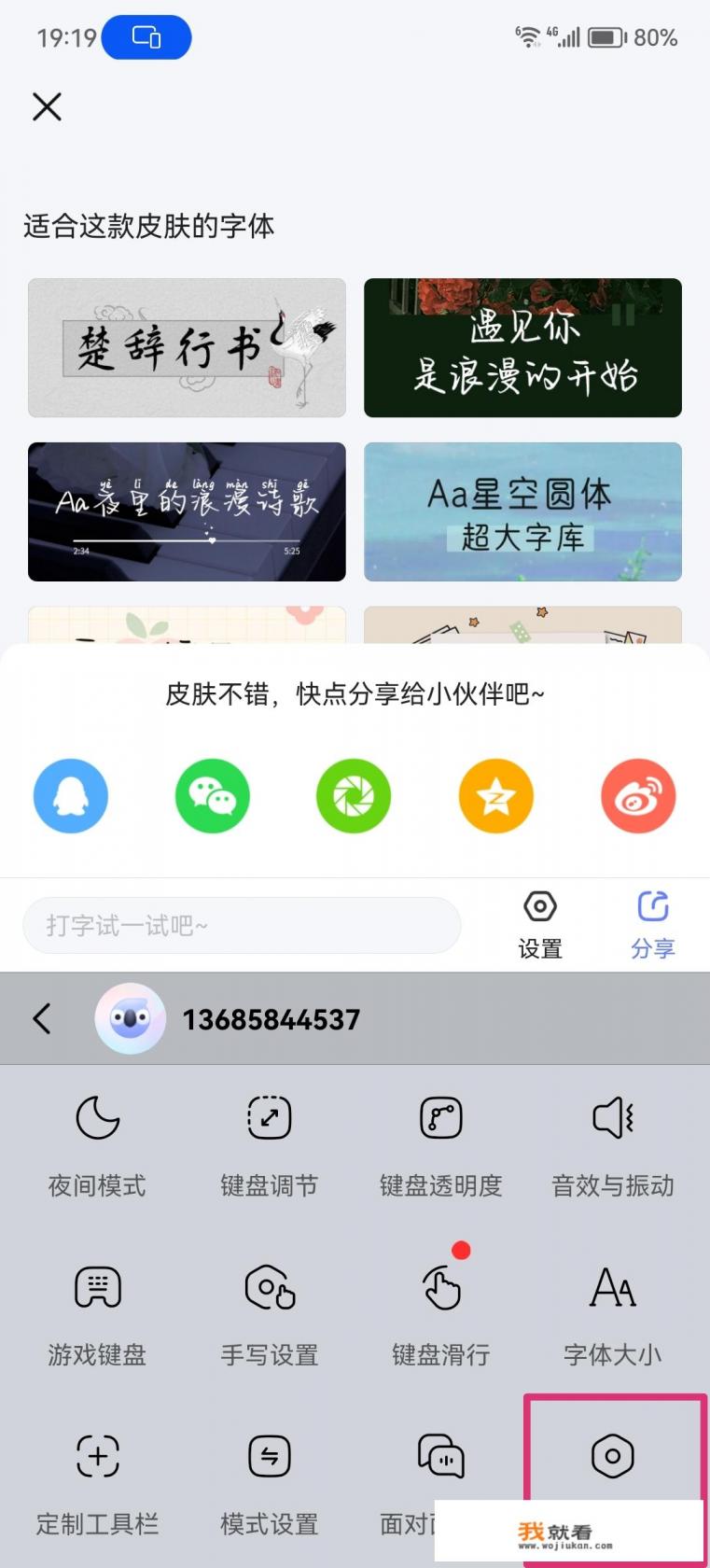Enable 夜间模式 night mode
The height and width of the screenshot is (1568, 710).
pos(96,1141)
